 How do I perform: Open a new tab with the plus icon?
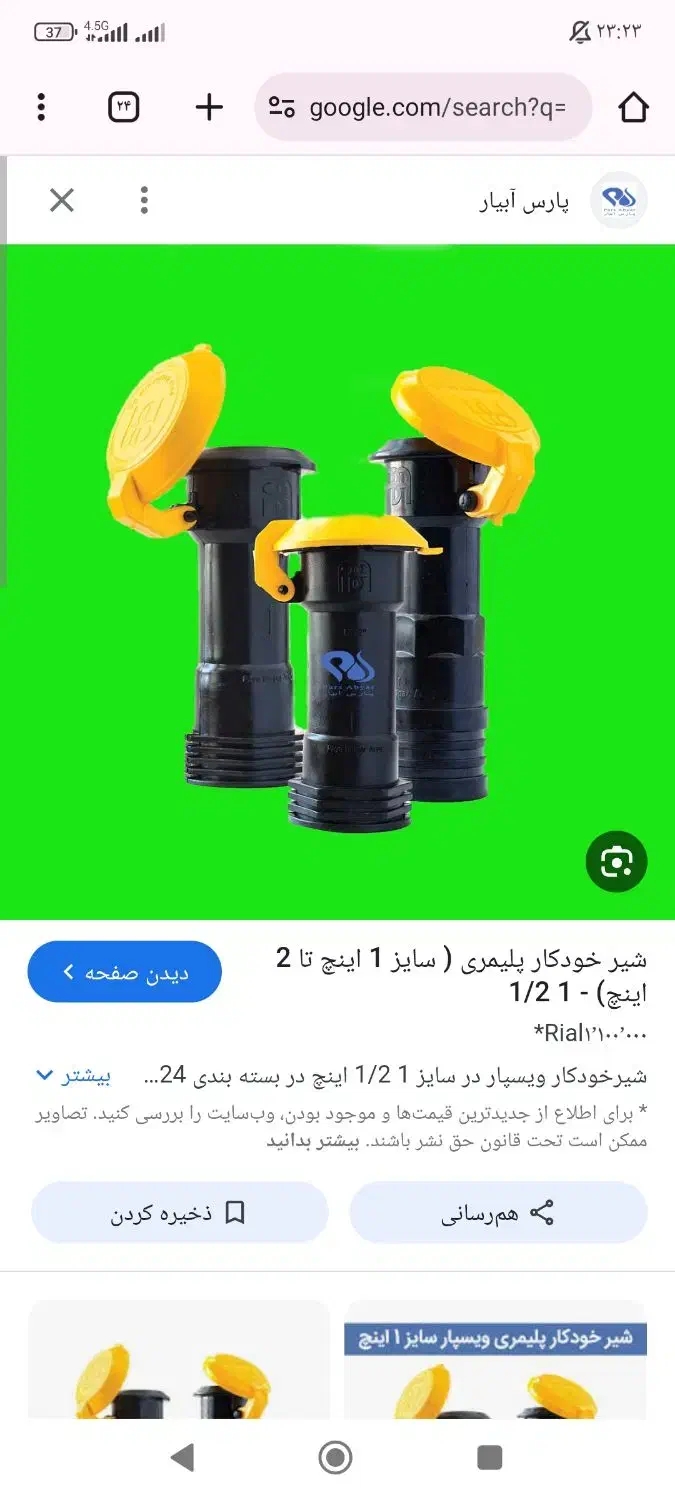click(208, 107)
